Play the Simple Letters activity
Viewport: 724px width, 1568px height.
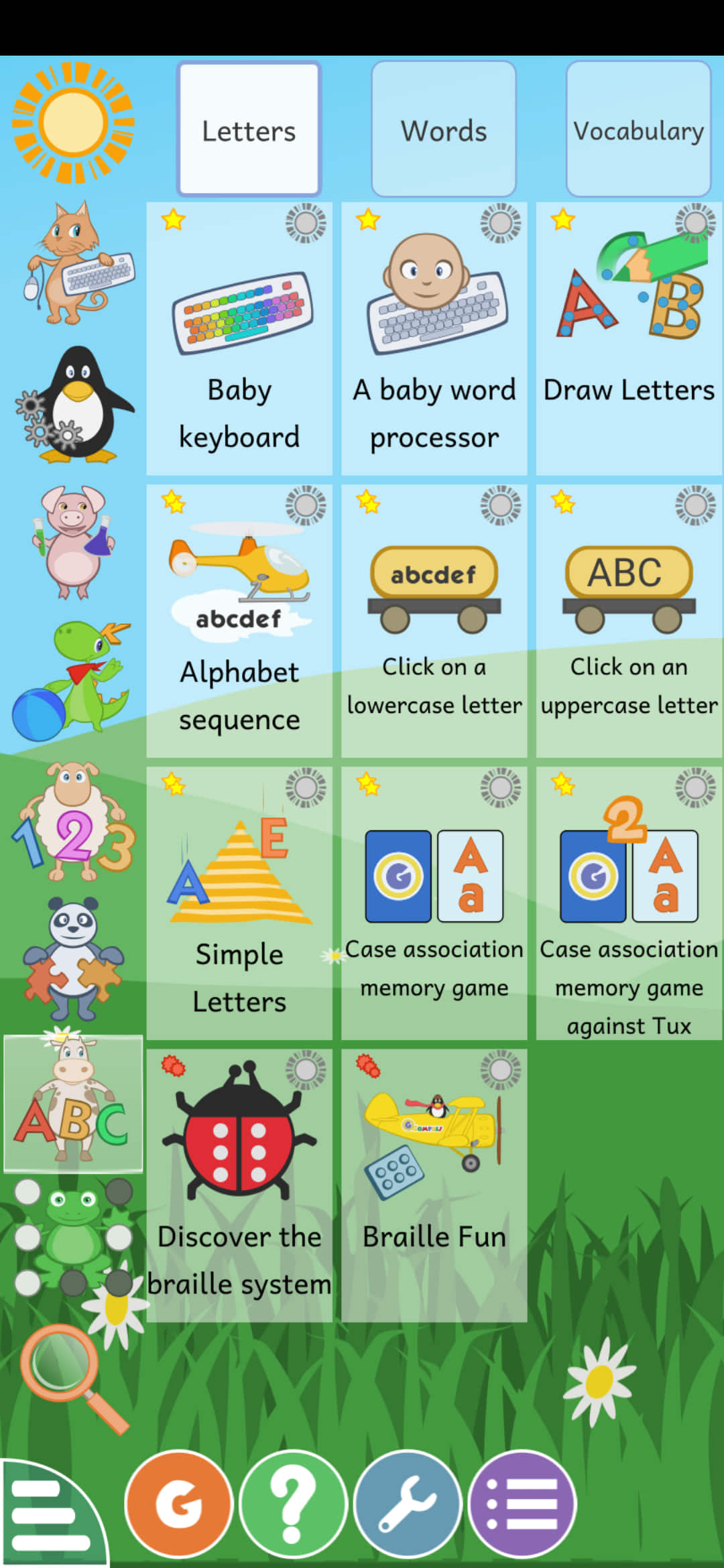coord(239,903)
